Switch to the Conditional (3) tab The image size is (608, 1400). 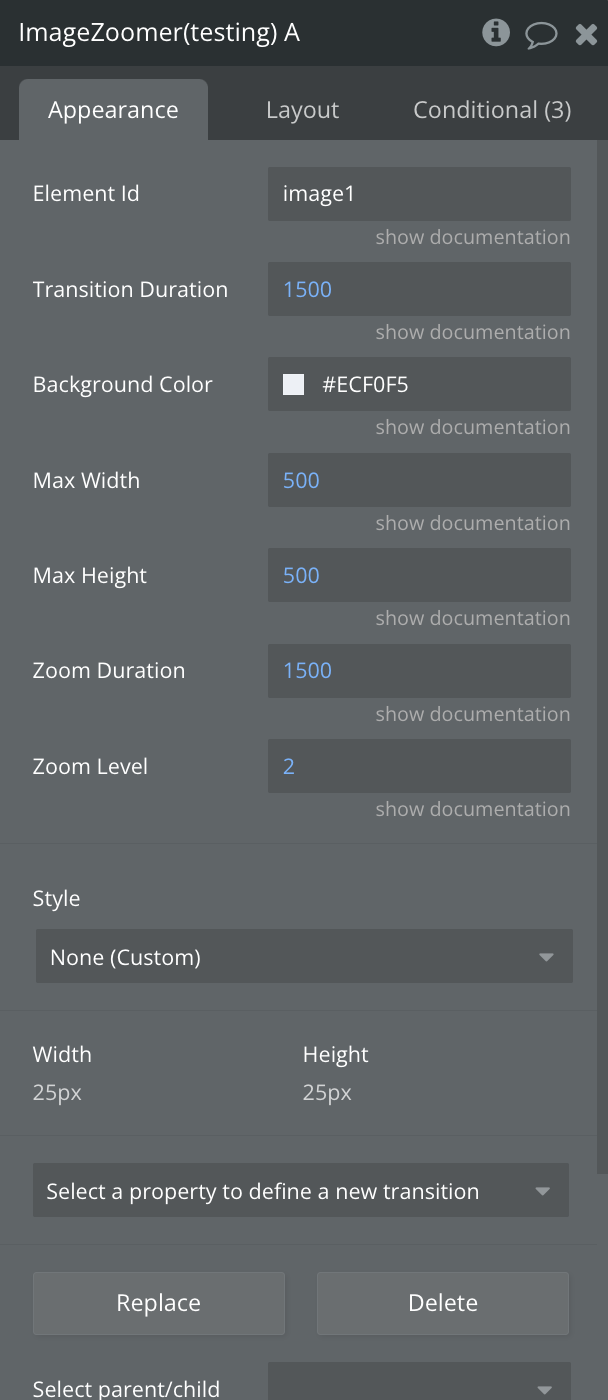(492, 110)
